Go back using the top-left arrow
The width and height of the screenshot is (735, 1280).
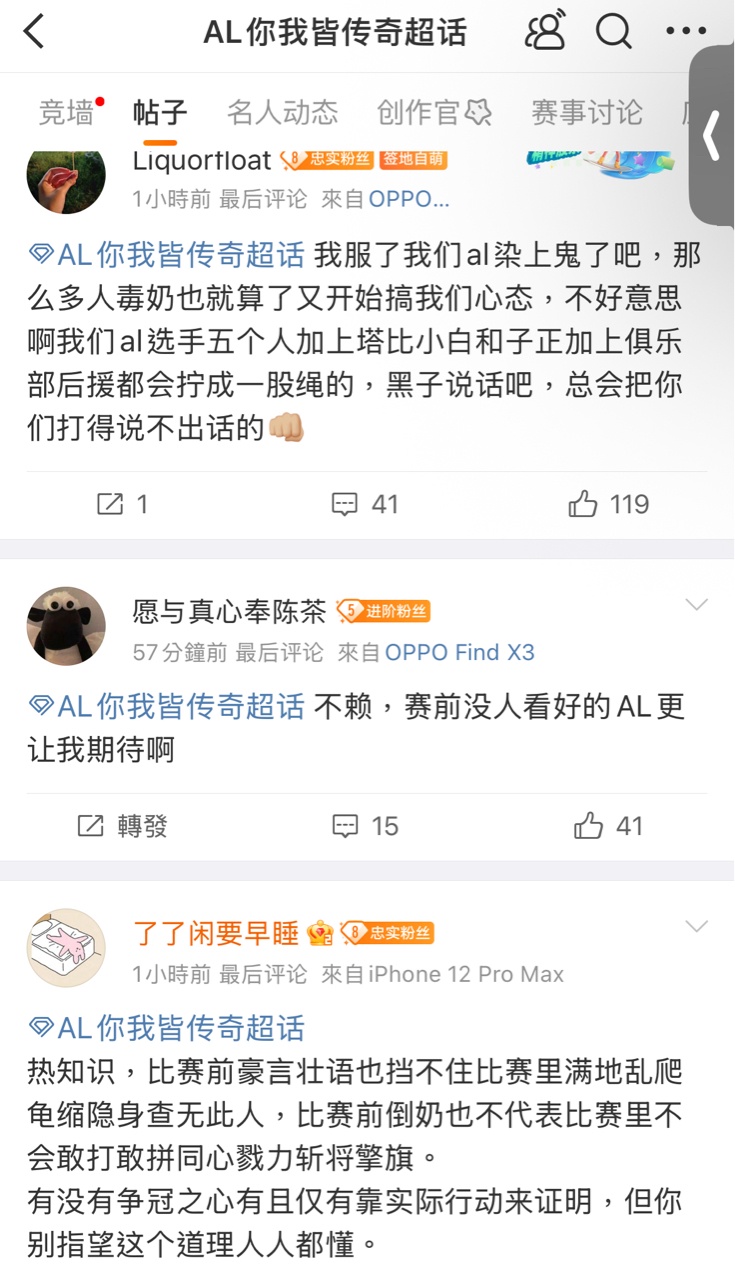(34, 32)
